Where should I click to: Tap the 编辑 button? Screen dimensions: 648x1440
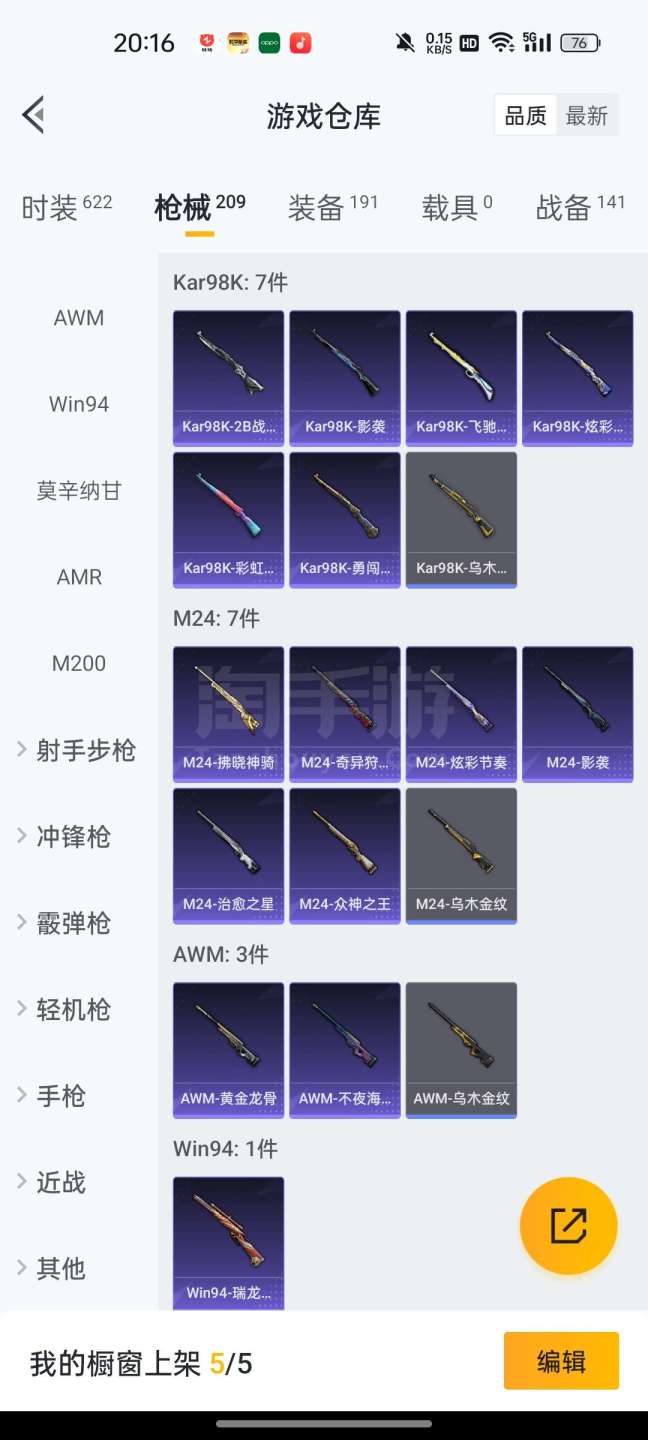tap(561, 1361)
